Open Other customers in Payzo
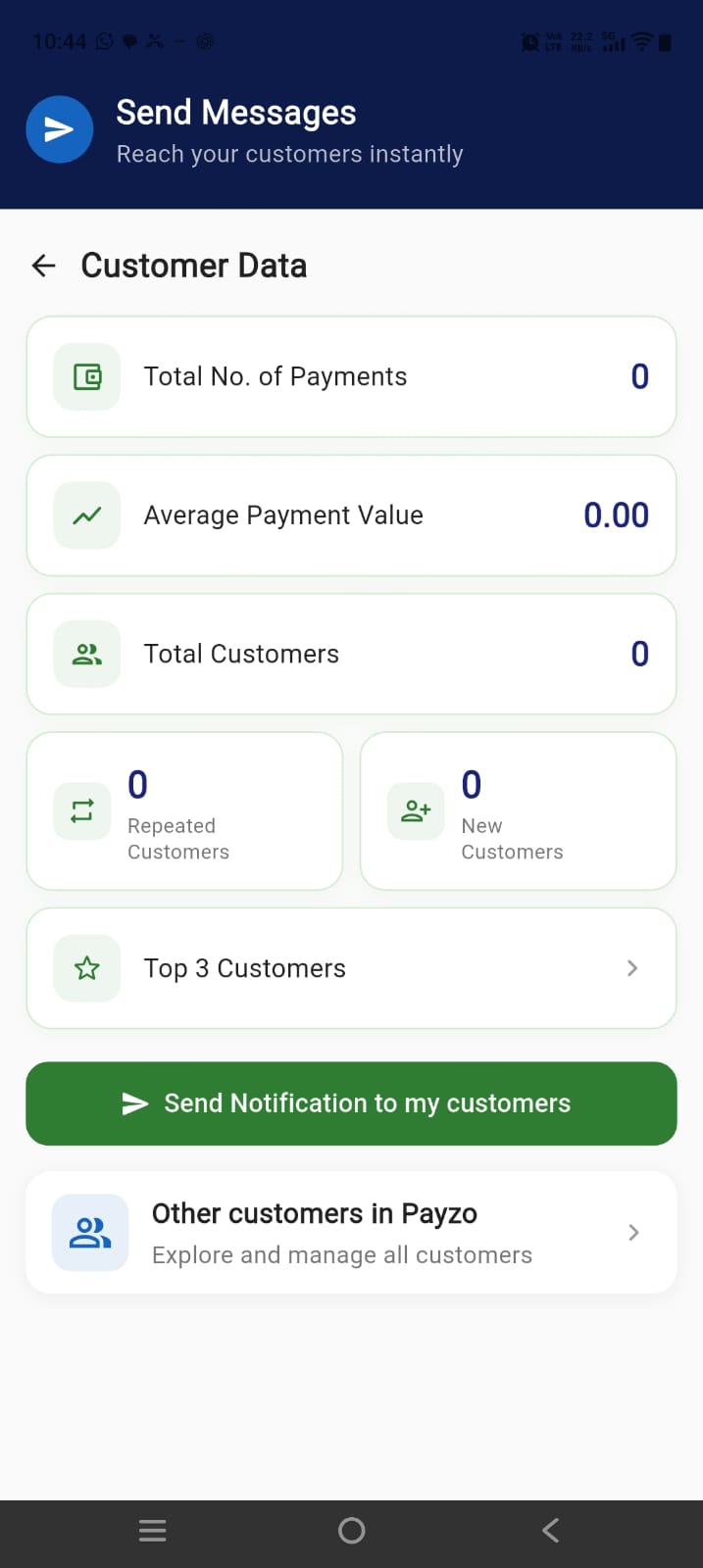This screenshot has width=703, height=1568. (x=351, y=1233)
